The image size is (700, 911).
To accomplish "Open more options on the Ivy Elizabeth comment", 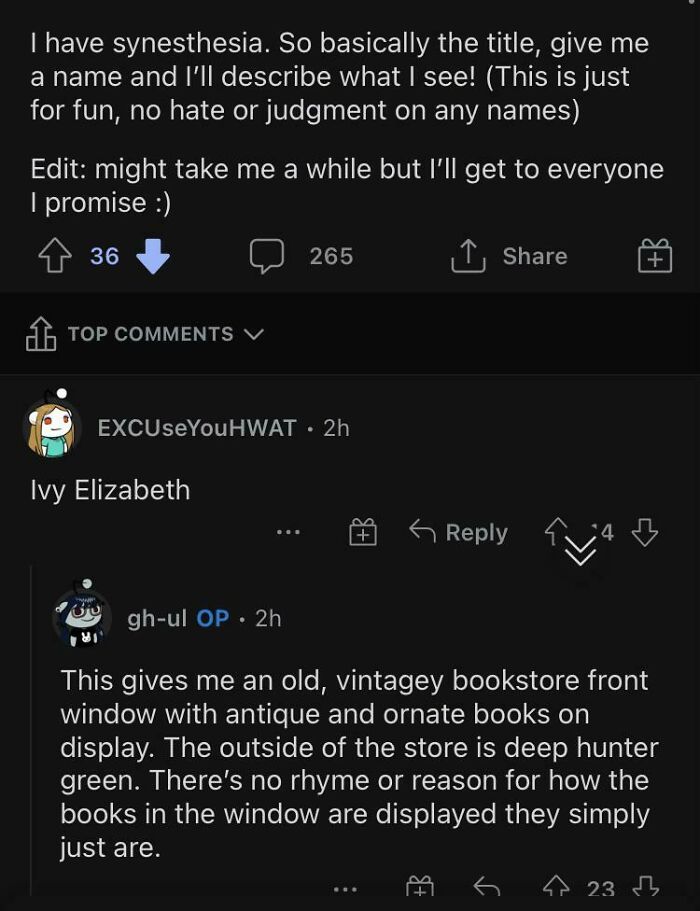I will coord(289,533).
